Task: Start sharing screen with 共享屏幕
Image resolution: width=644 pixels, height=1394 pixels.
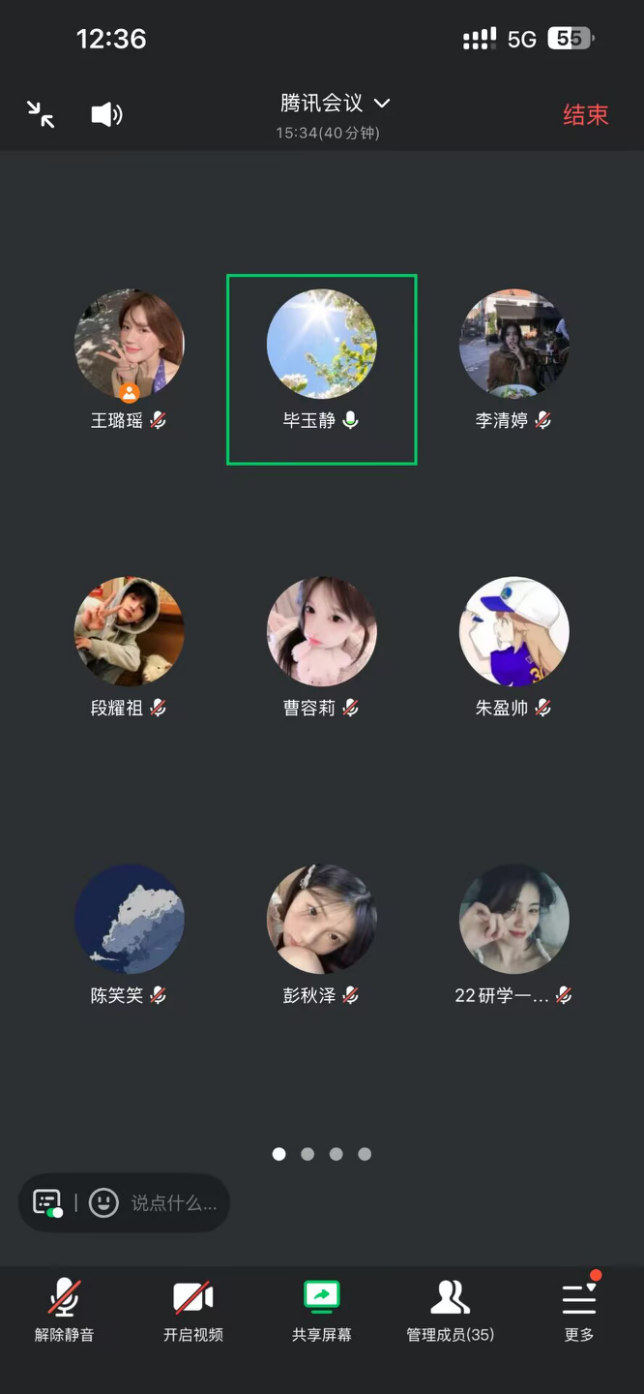Action: [321, 1310]
